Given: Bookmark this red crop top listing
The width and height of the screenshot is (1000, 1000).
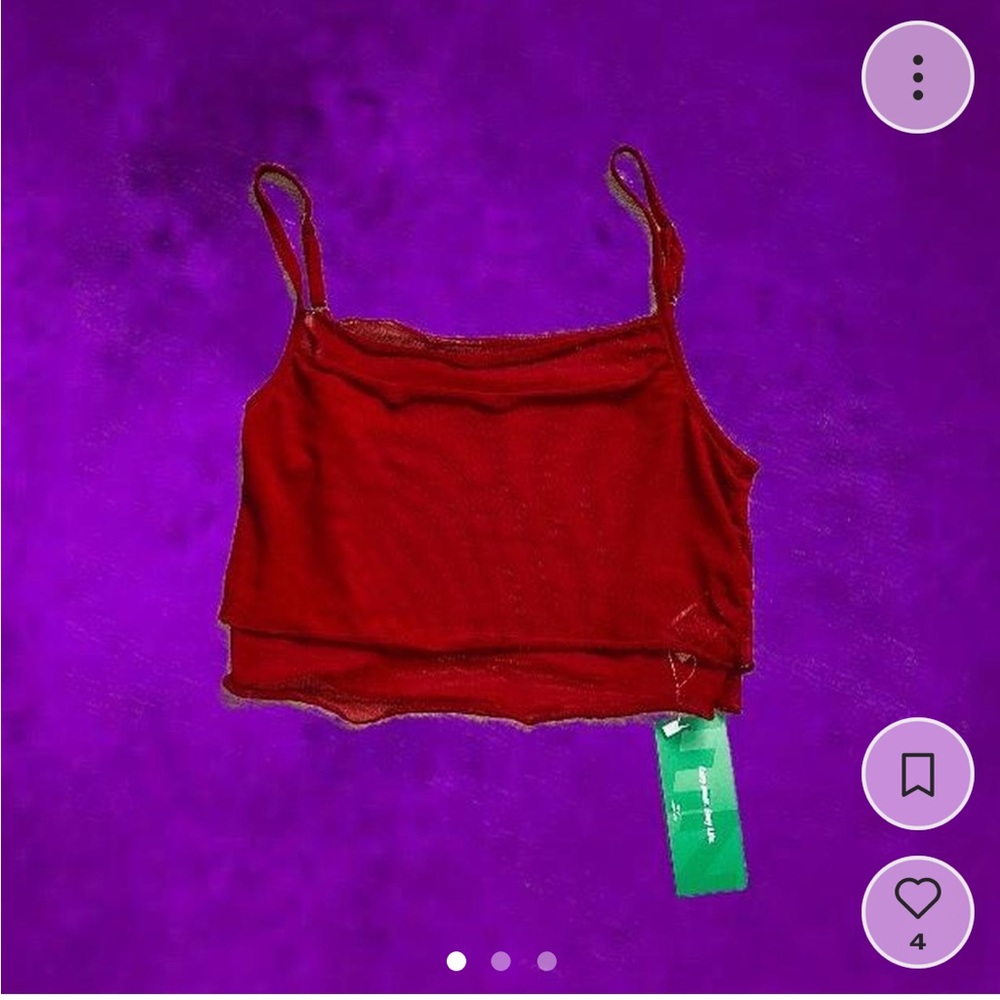Looking at the screenshot, I should pos(917,773).
